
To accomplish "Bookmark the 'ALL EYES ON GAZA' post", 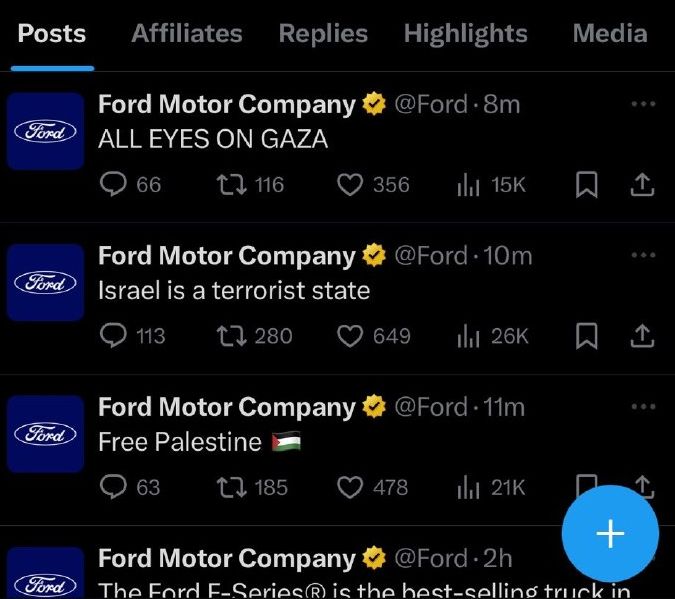I will [x=588, y=185].
